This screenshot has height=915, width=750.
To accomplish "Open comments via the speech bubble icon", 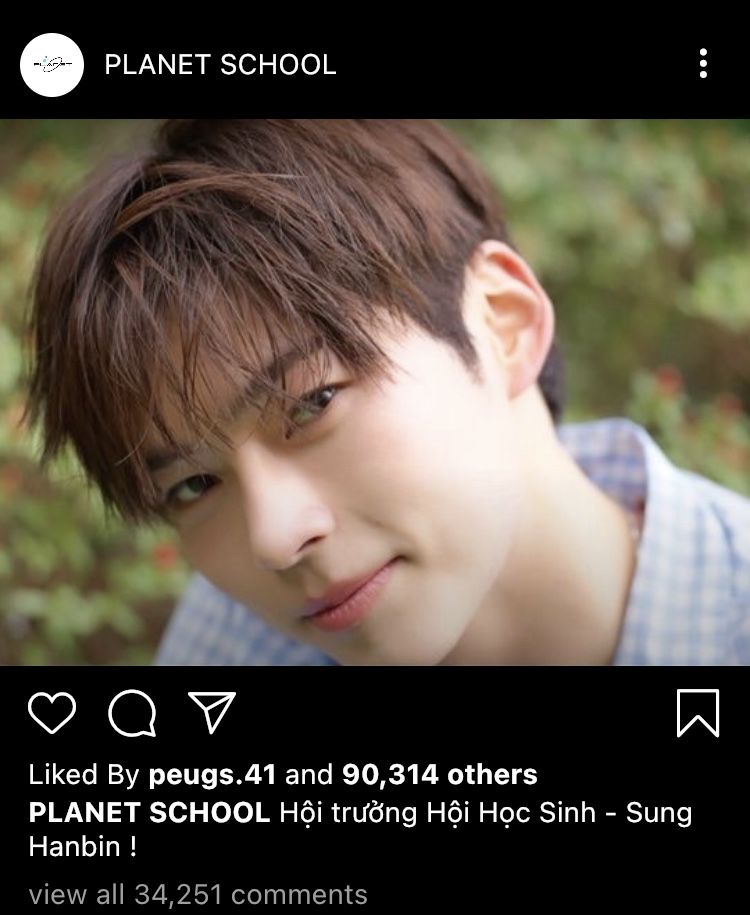I will point(132,713).
